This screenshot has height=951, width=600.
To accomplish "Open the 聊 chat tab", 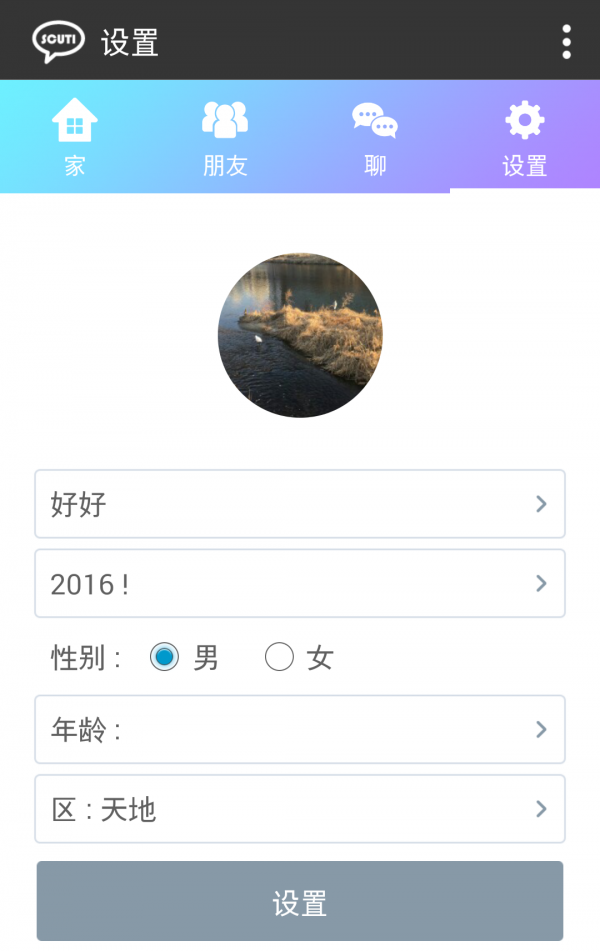I will pos(375,137).
